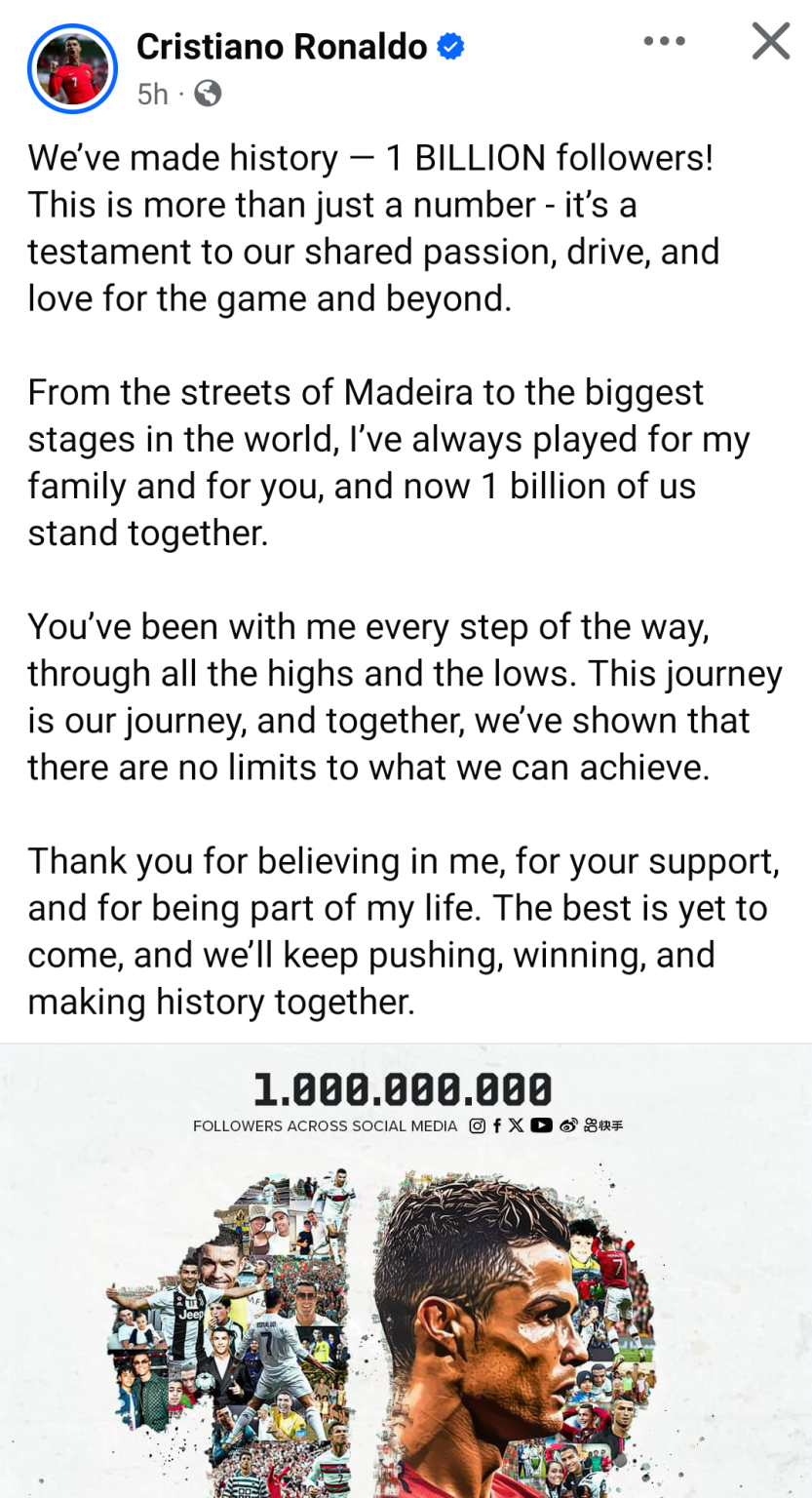
Task: Close this post with the X
Action: 770,41
